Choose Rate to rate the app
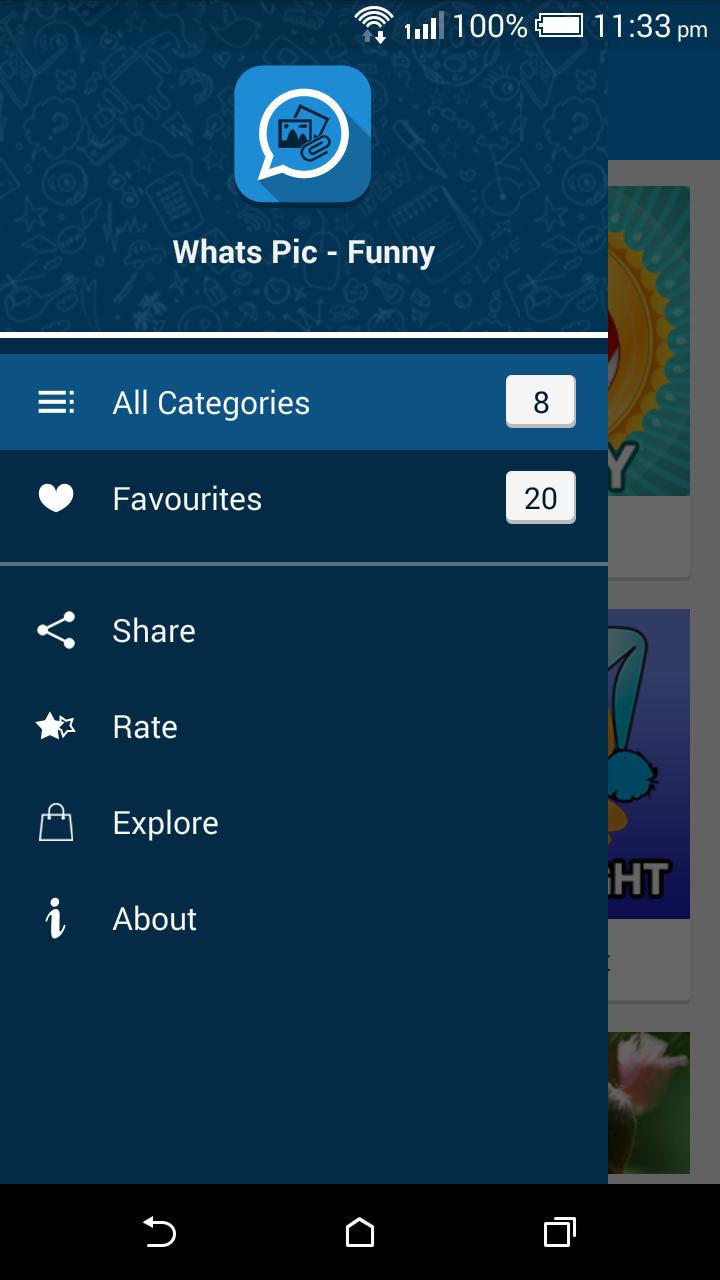 145,727
